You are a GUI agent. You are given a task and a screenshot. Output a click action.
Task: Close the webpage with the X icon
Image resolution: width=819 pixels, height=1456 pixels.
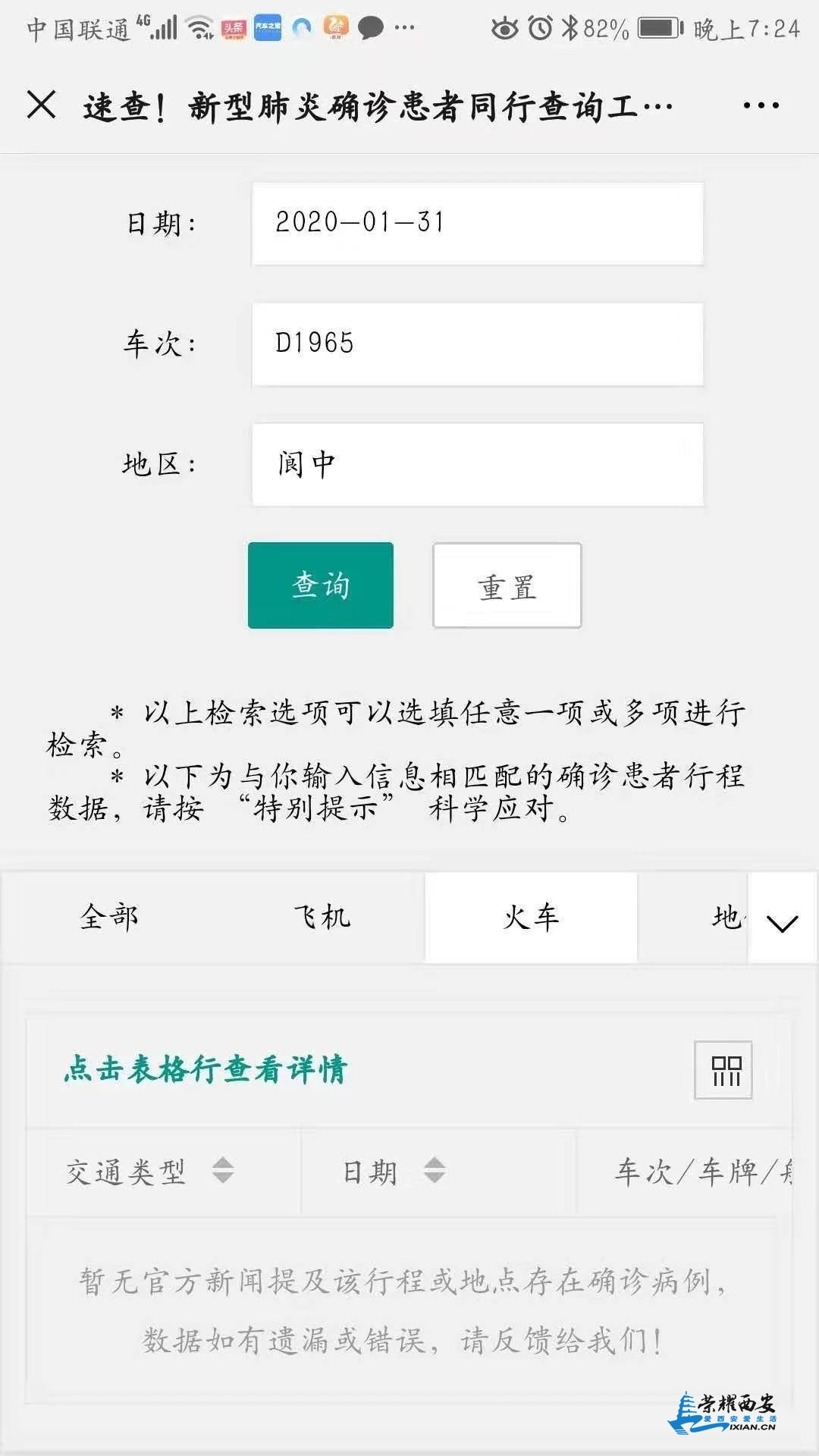[x=42, y=105]
